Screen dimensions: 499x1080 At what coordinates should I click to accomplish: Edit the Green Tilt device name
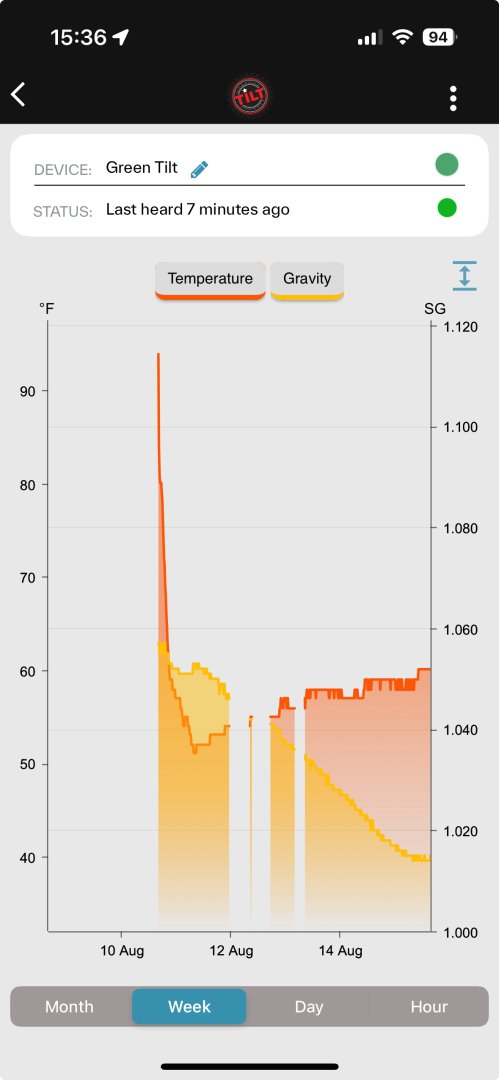(199, 169)
